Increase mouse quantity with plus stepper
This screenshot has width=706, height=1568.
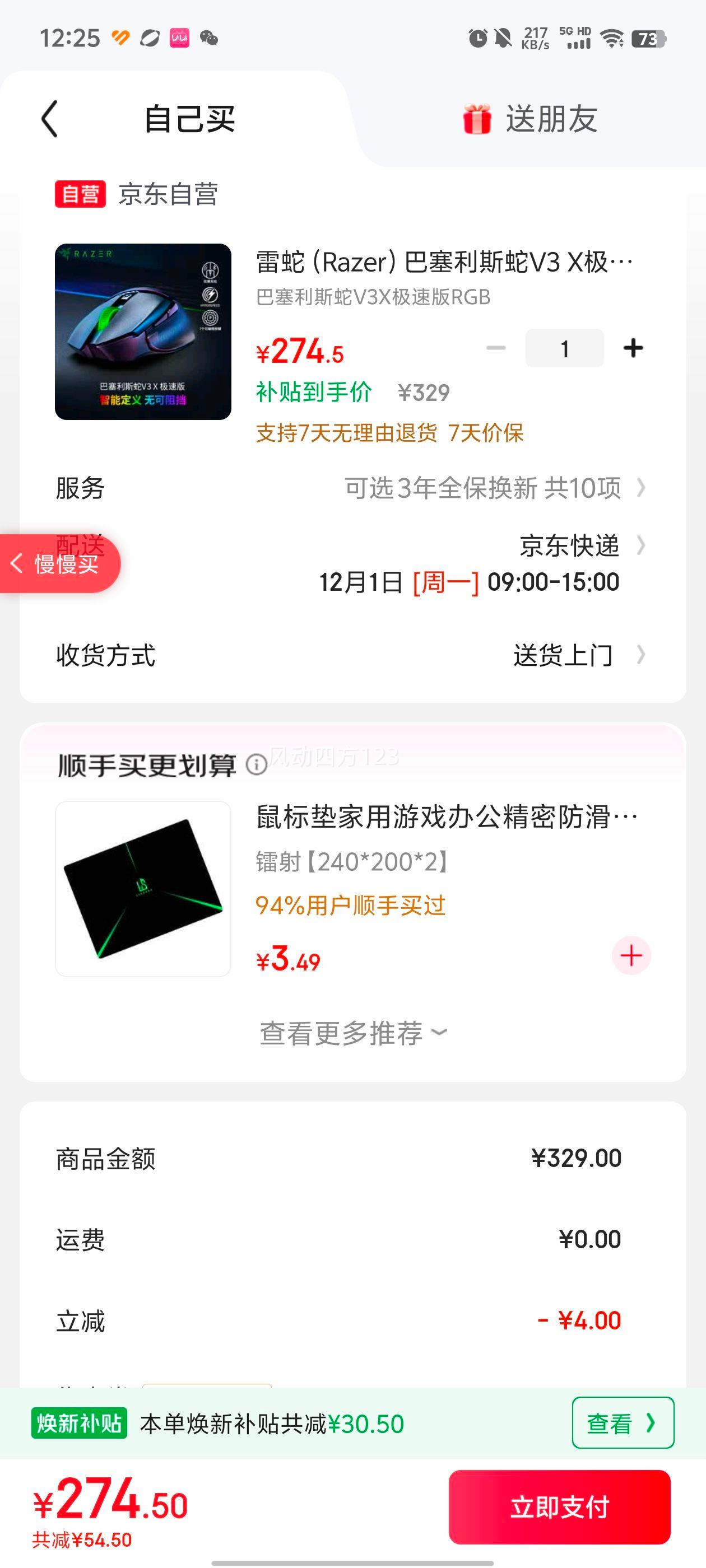[x=634, y=348]
